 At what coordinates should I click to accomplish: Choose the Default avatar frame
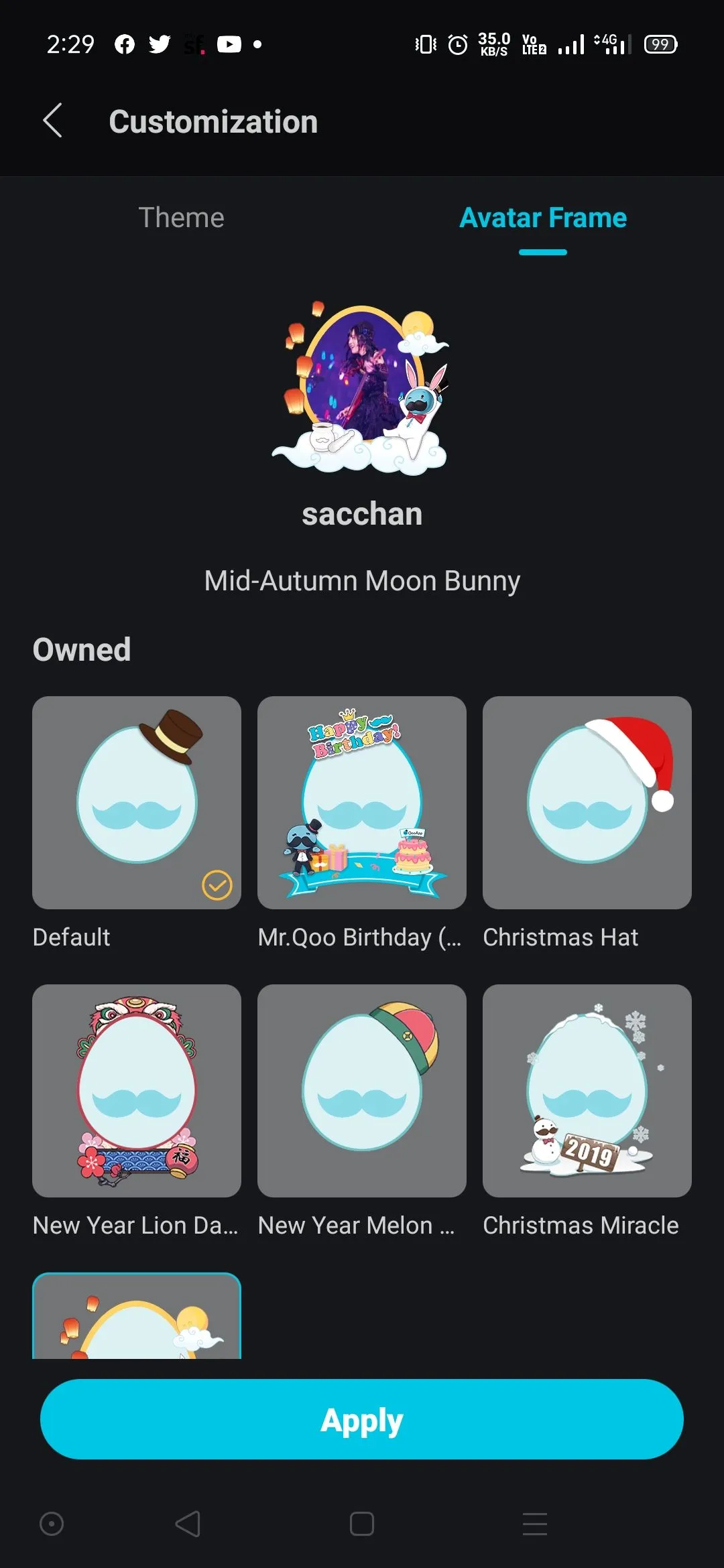(x=137, y=802)
